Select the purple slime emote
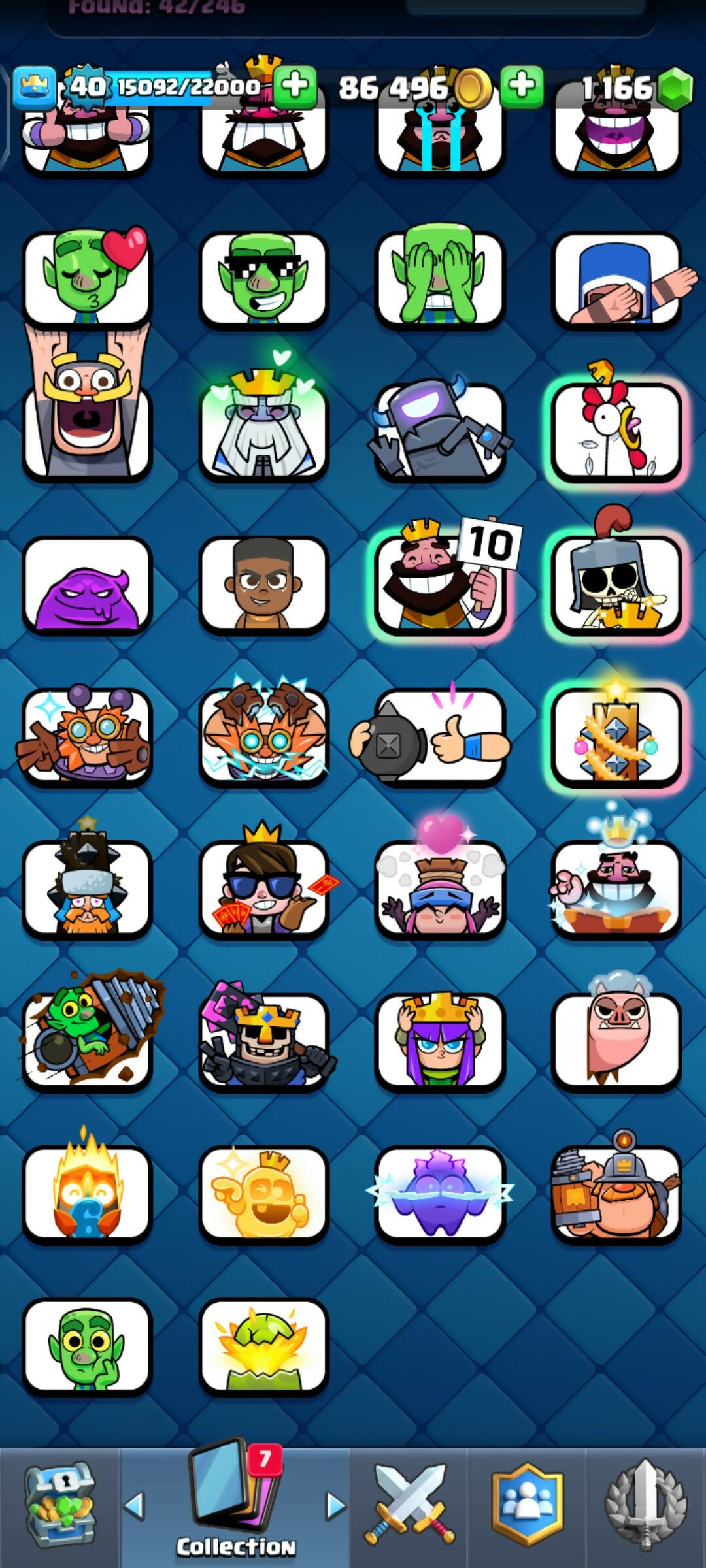Viewport: 706px width, 1568px height. click(87, 585)
